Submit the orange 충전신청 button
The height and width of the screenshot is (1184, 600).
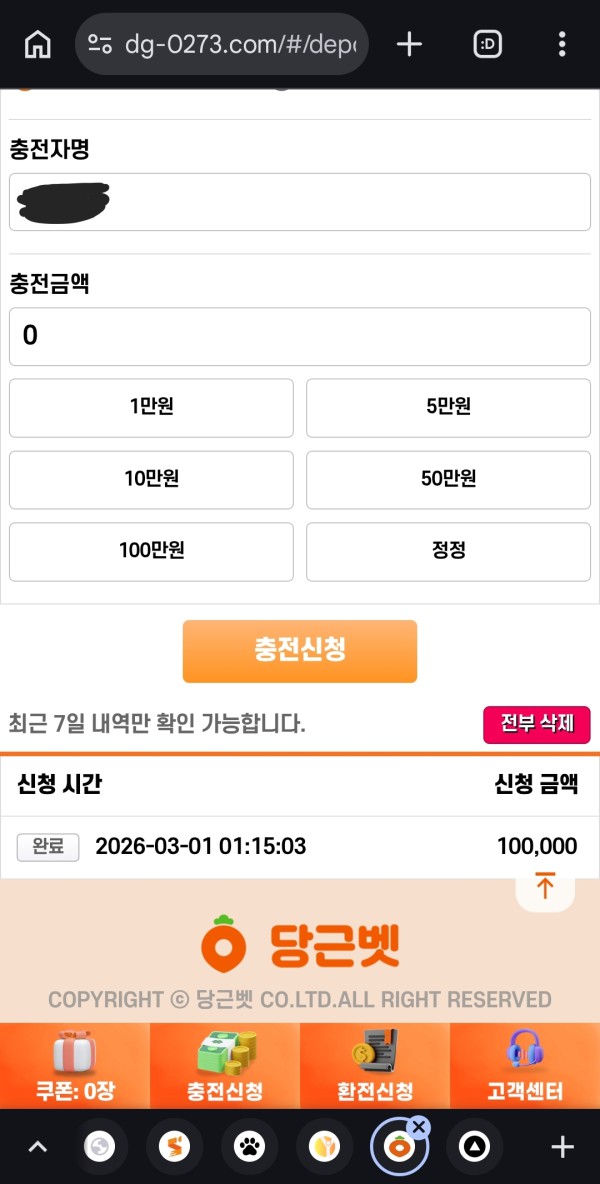click(x=299, y=651)
